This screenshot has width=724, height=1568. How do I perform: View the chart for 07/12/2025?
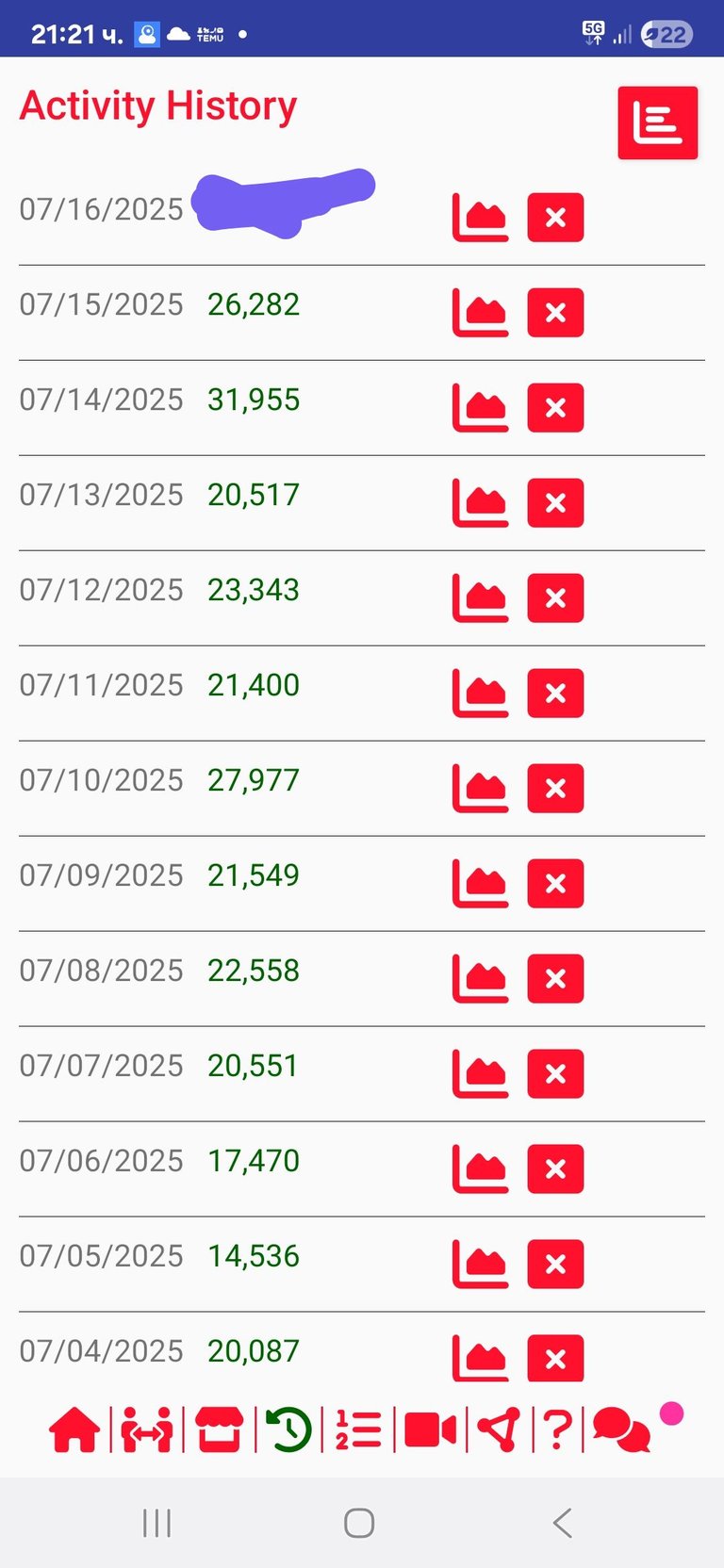[x=481, y=598]
